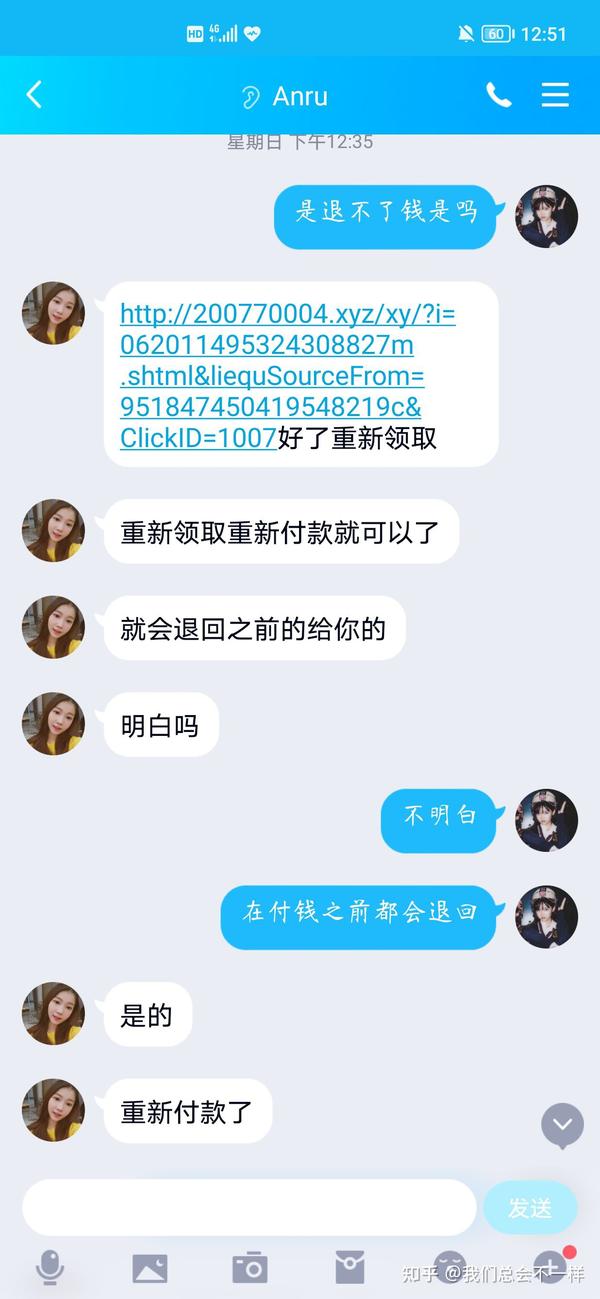This screenshot has width=600, height=1299.
Task: Tap the message input field
Action: [249, 1207]
